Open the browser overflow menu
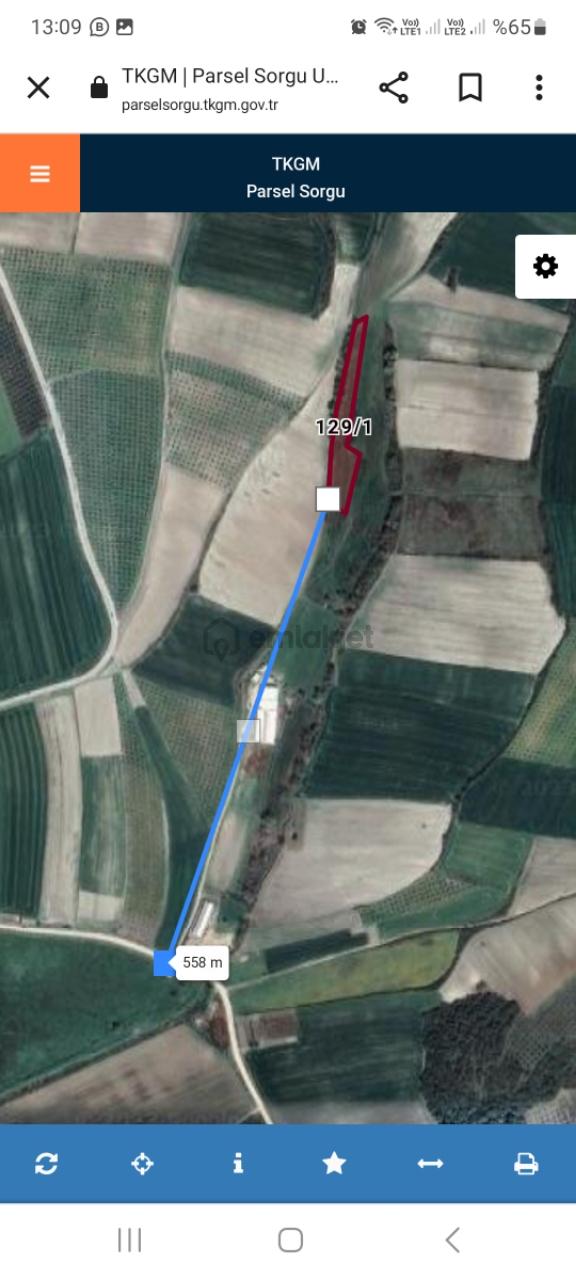 click(539, 88)
